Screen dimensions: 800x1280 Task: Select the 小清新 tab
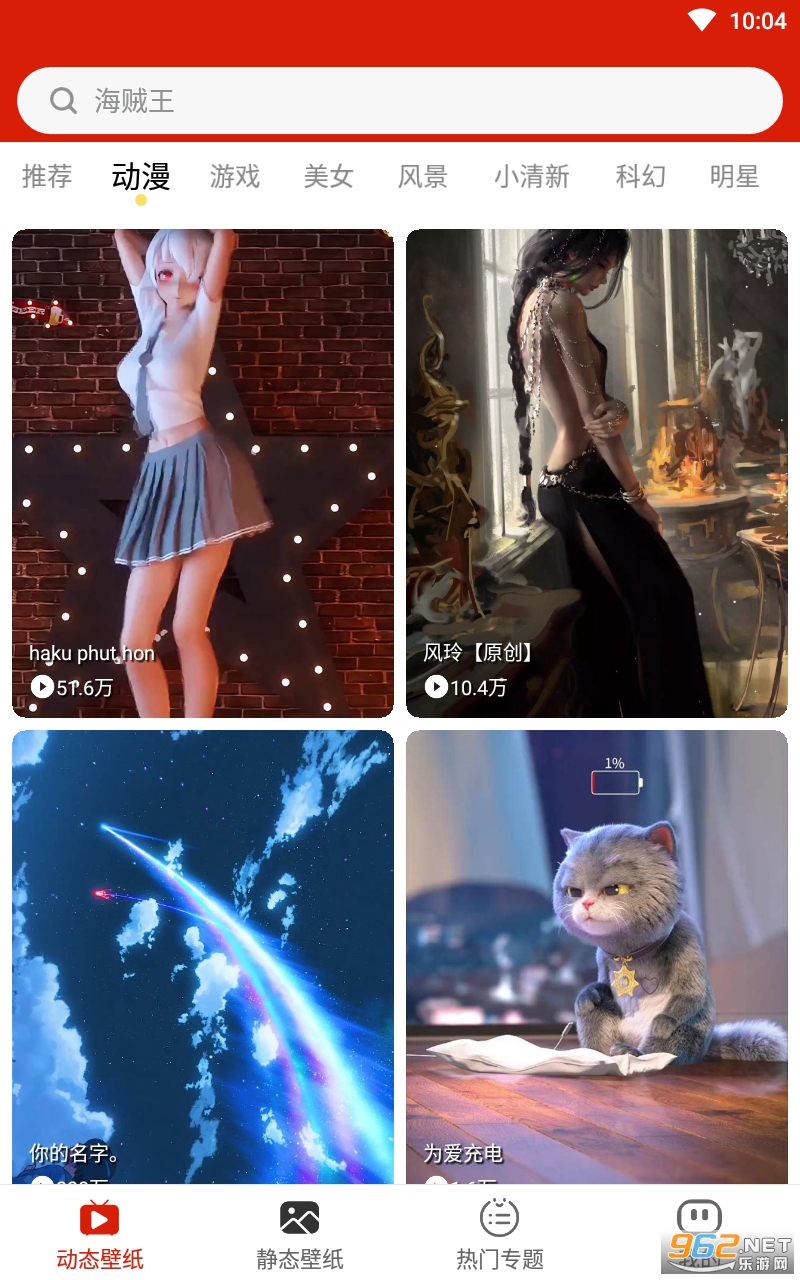531,177
